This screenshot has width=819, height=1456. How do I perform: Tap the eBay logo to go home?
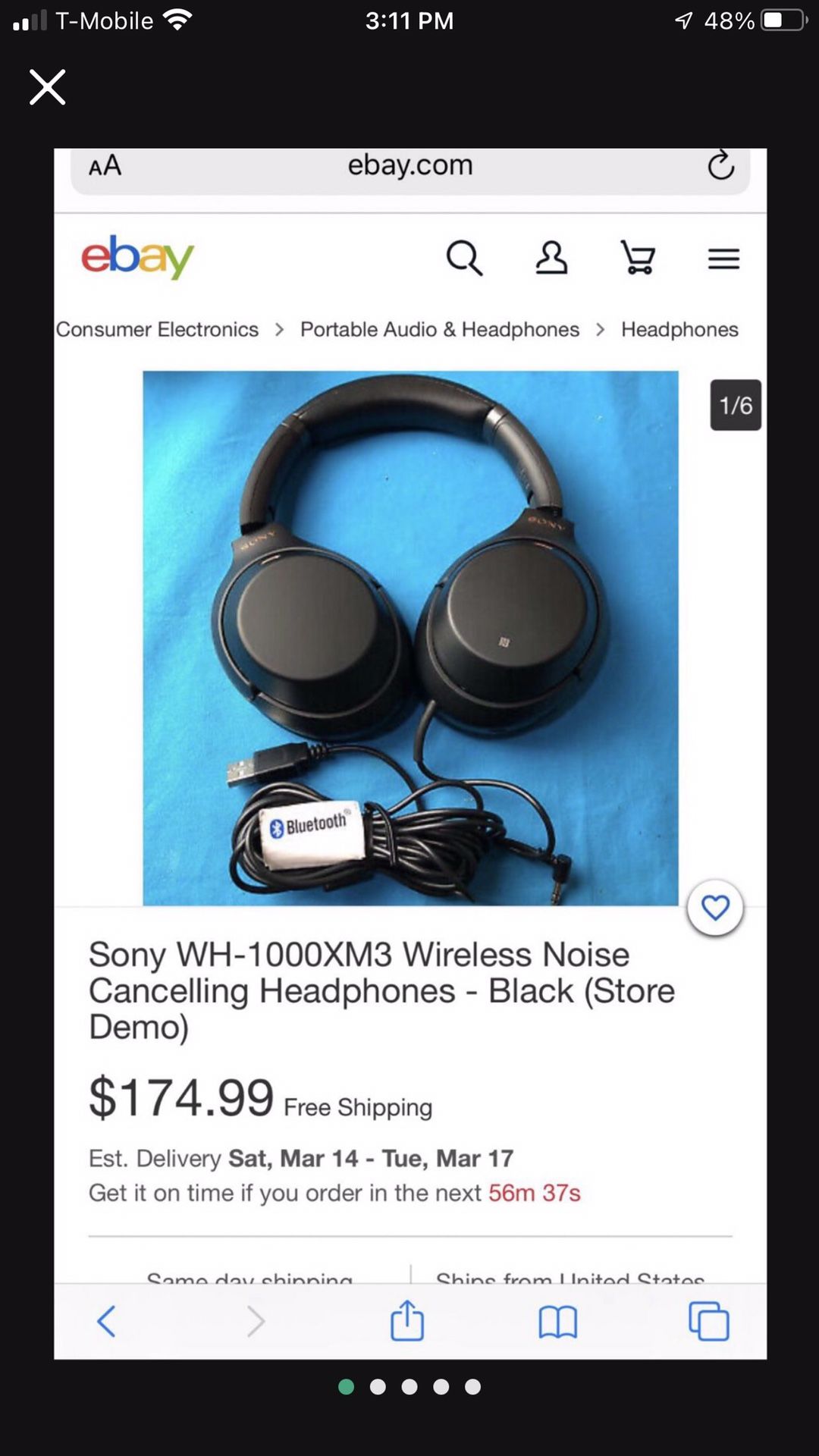pos(136,259)
